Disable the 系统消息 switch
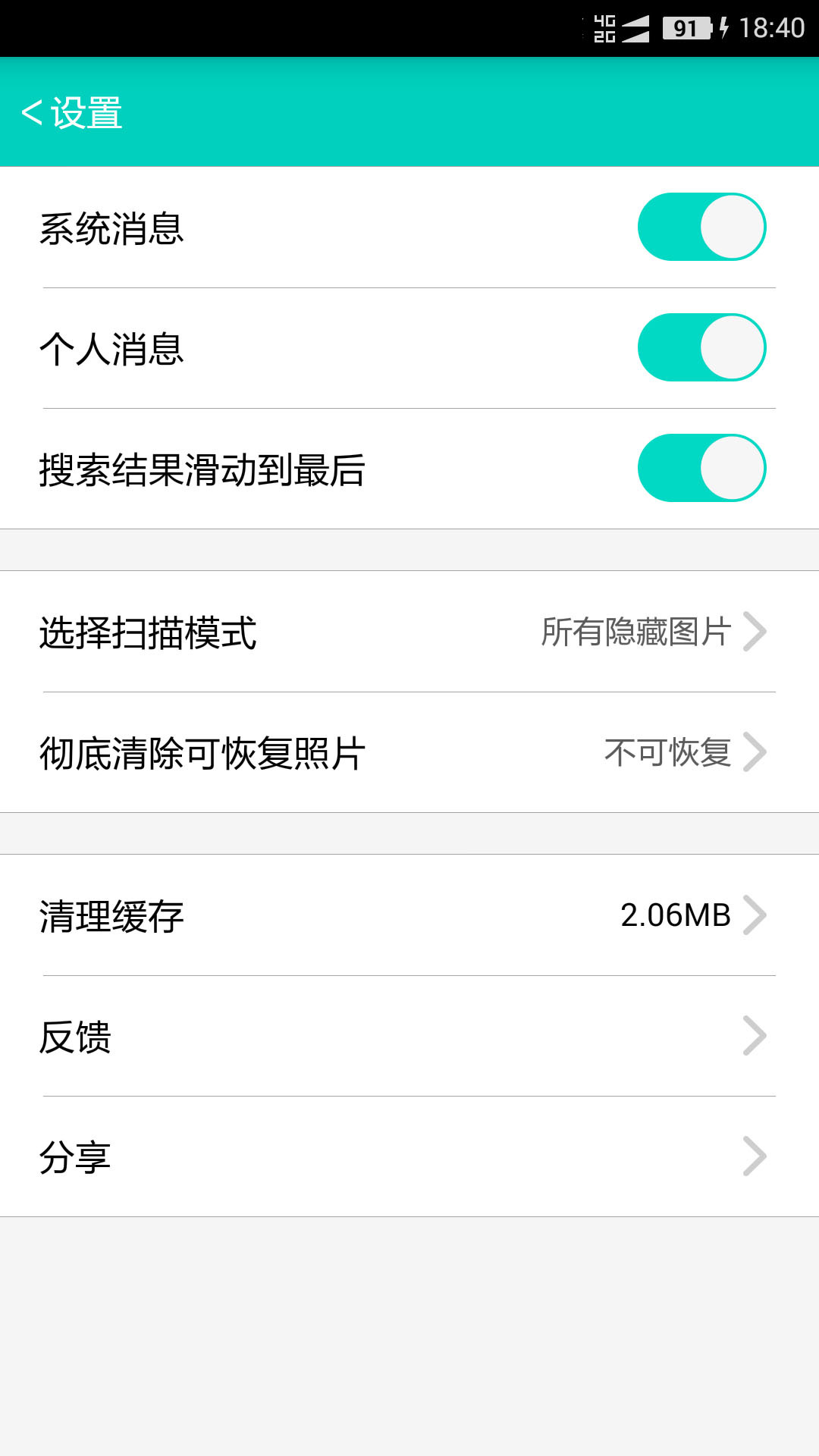Viewport: 819px width, 1456px height. (x=700, y=226)
